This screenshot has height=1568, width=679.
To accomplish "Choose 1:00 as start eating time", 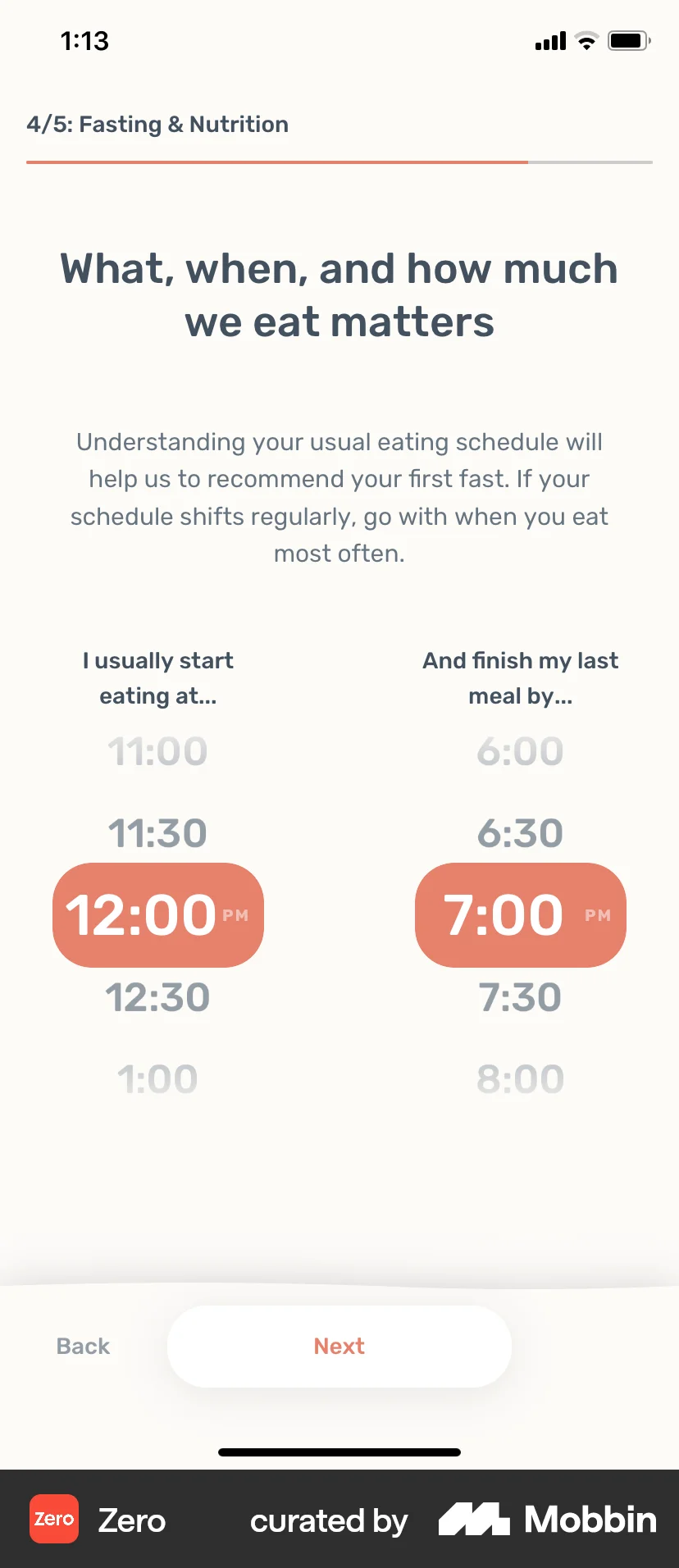I will pyautogui.click(x=157, y=1079).
